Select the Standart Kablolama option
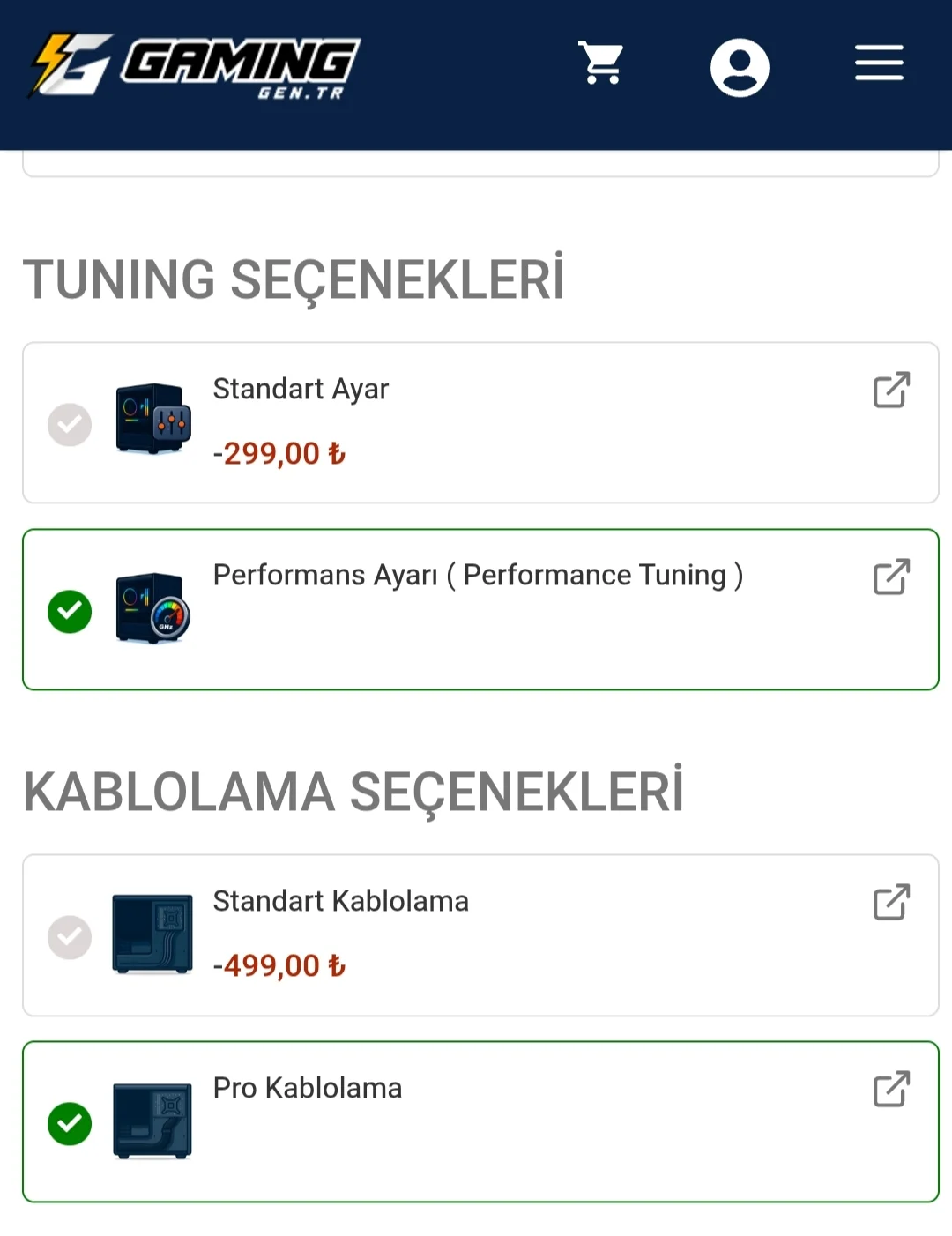 tap(70, 937)
